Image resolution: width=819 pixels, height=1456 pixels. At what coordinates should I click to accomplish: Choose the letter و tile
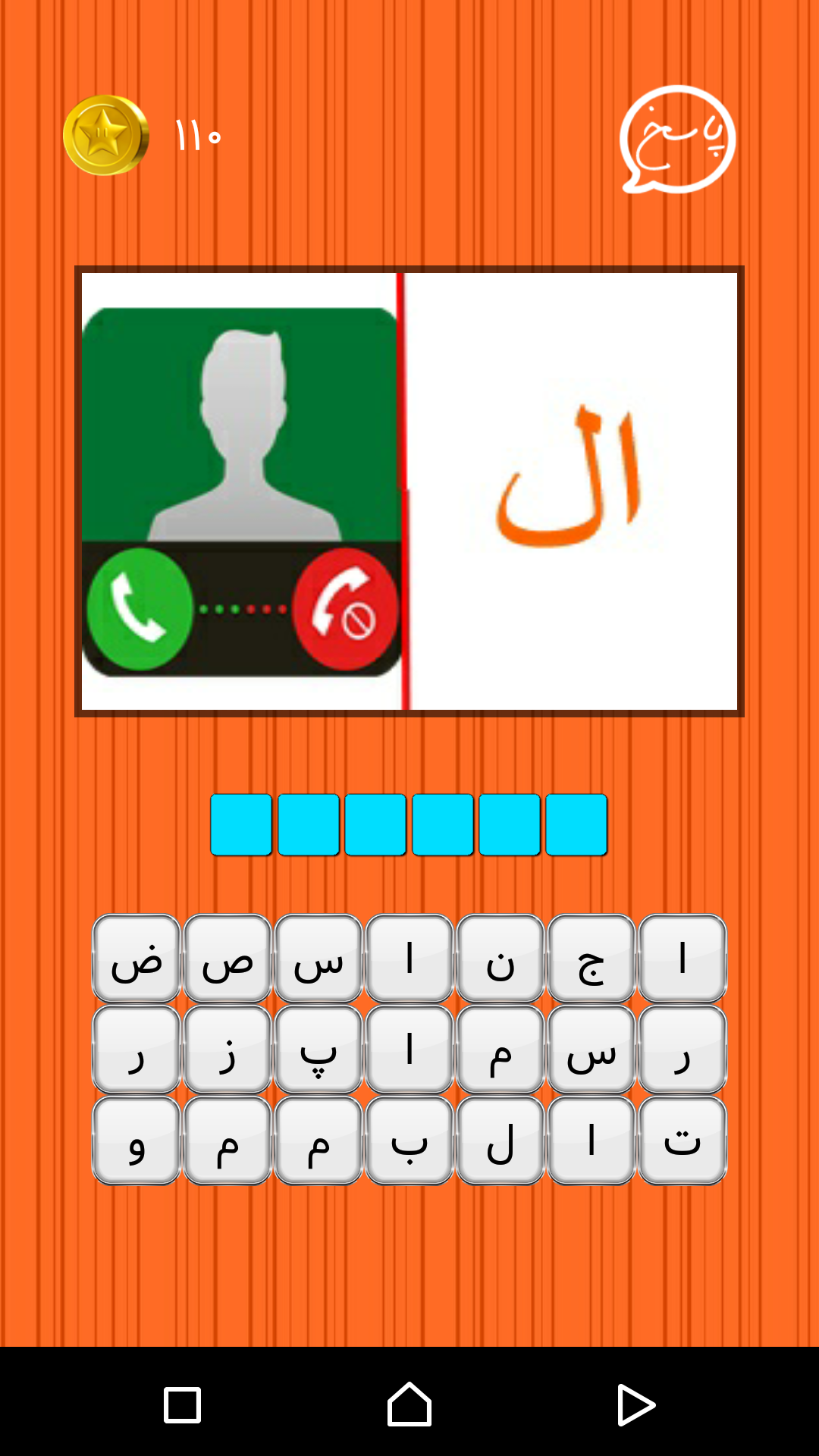click(136, 1141)
